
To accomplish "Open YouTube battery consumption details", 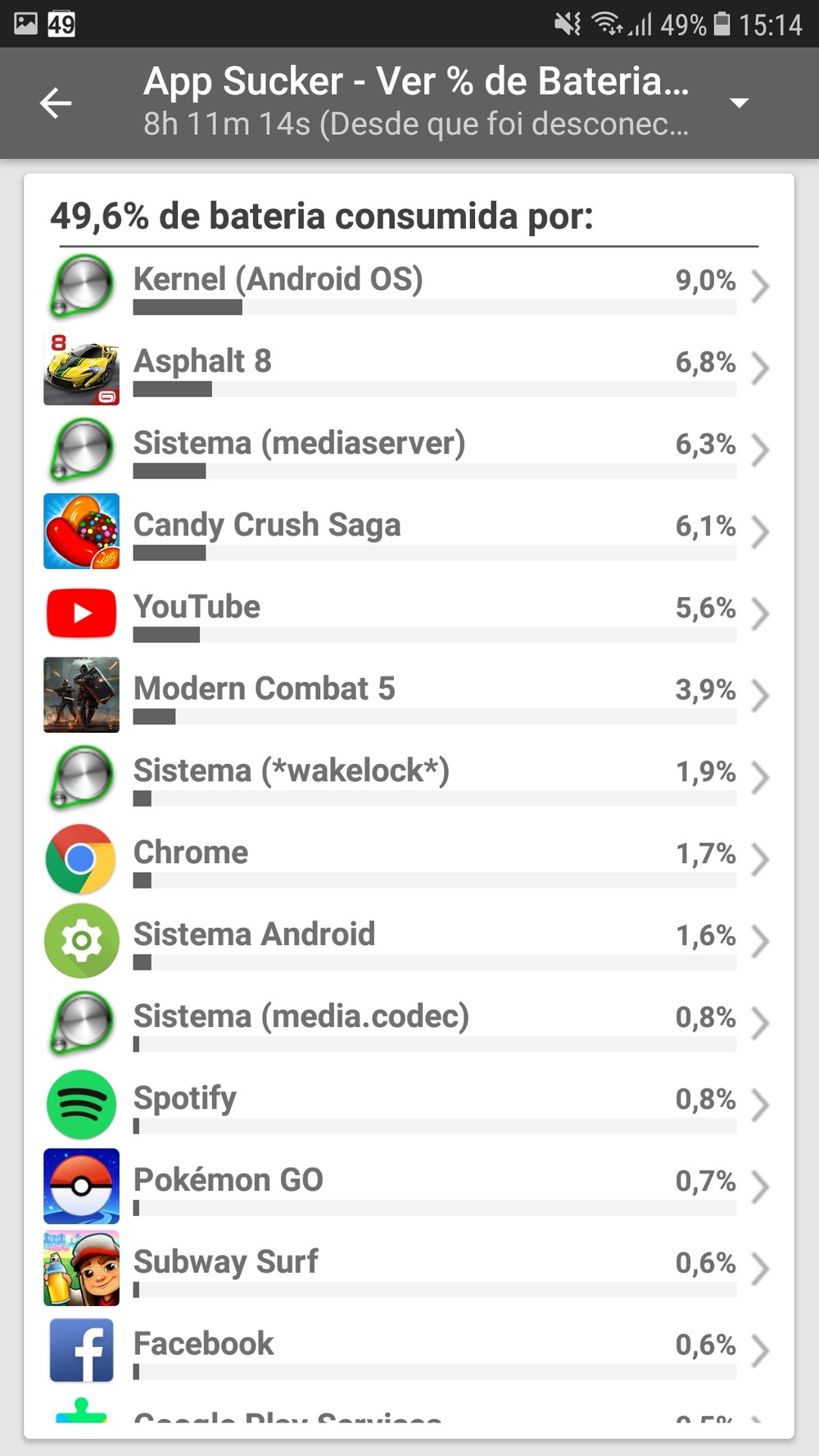I will pyautogui.click(x=409, y=613).
